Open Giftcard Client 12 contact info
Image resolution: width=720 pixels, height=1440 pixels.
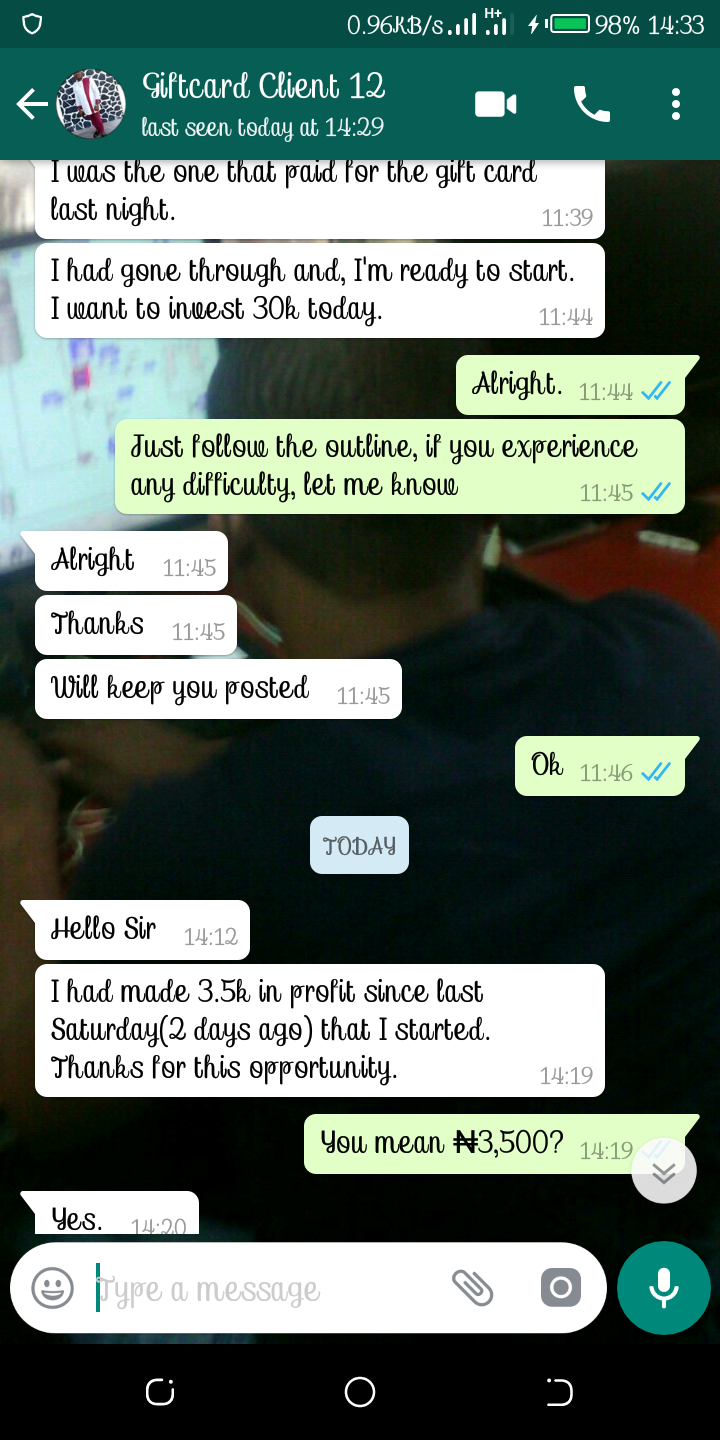pos(263,104)
